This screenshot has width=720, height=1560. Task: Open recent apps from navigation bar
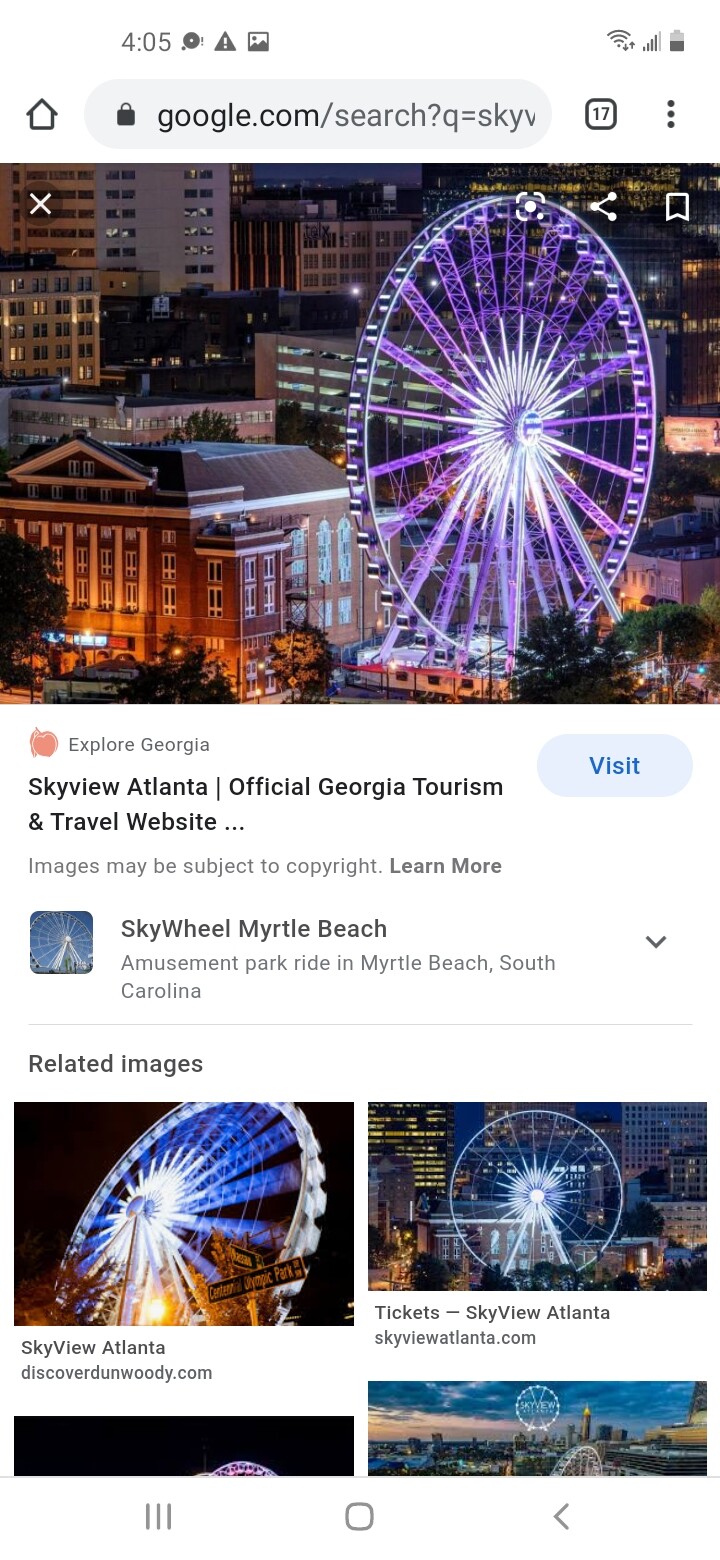pyautogui.click(x=158, y=1516)
